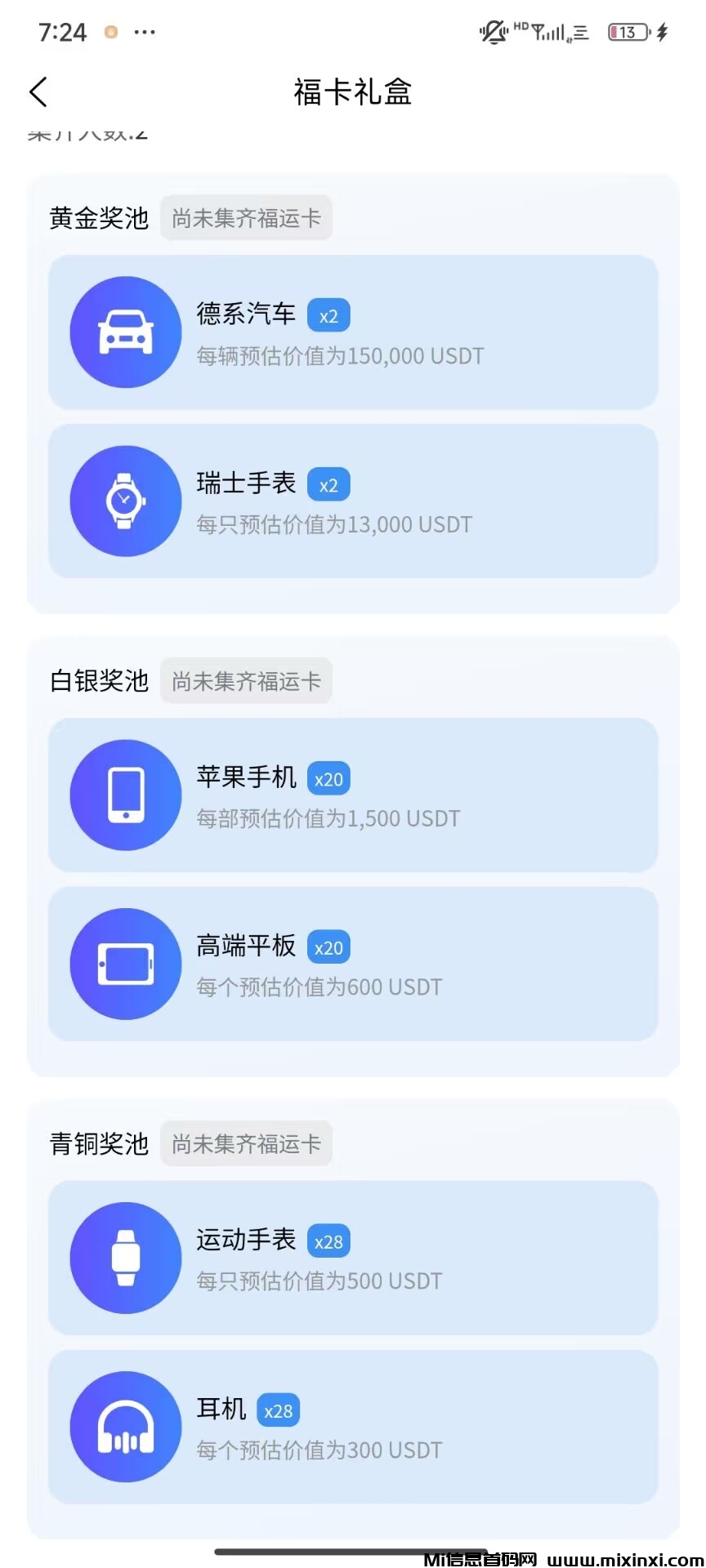Viewport: 706px width, 1568px height.
Task: Tap the x28 count badge on 耳机
Action: 278,1410
